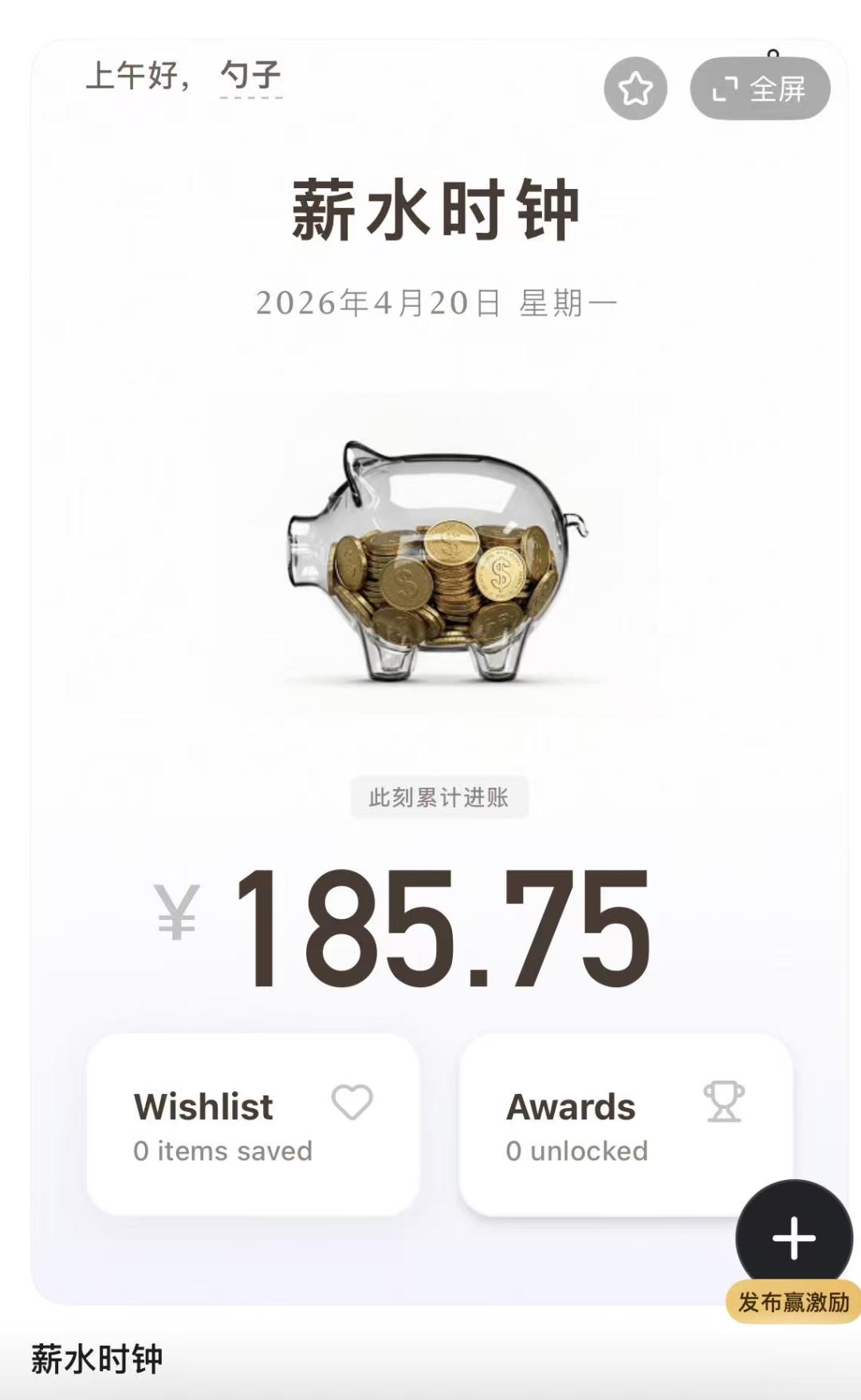Screen dimensions: 861x1400
Task: Open the Wishlist card
Action: (x=253, y=1125)
